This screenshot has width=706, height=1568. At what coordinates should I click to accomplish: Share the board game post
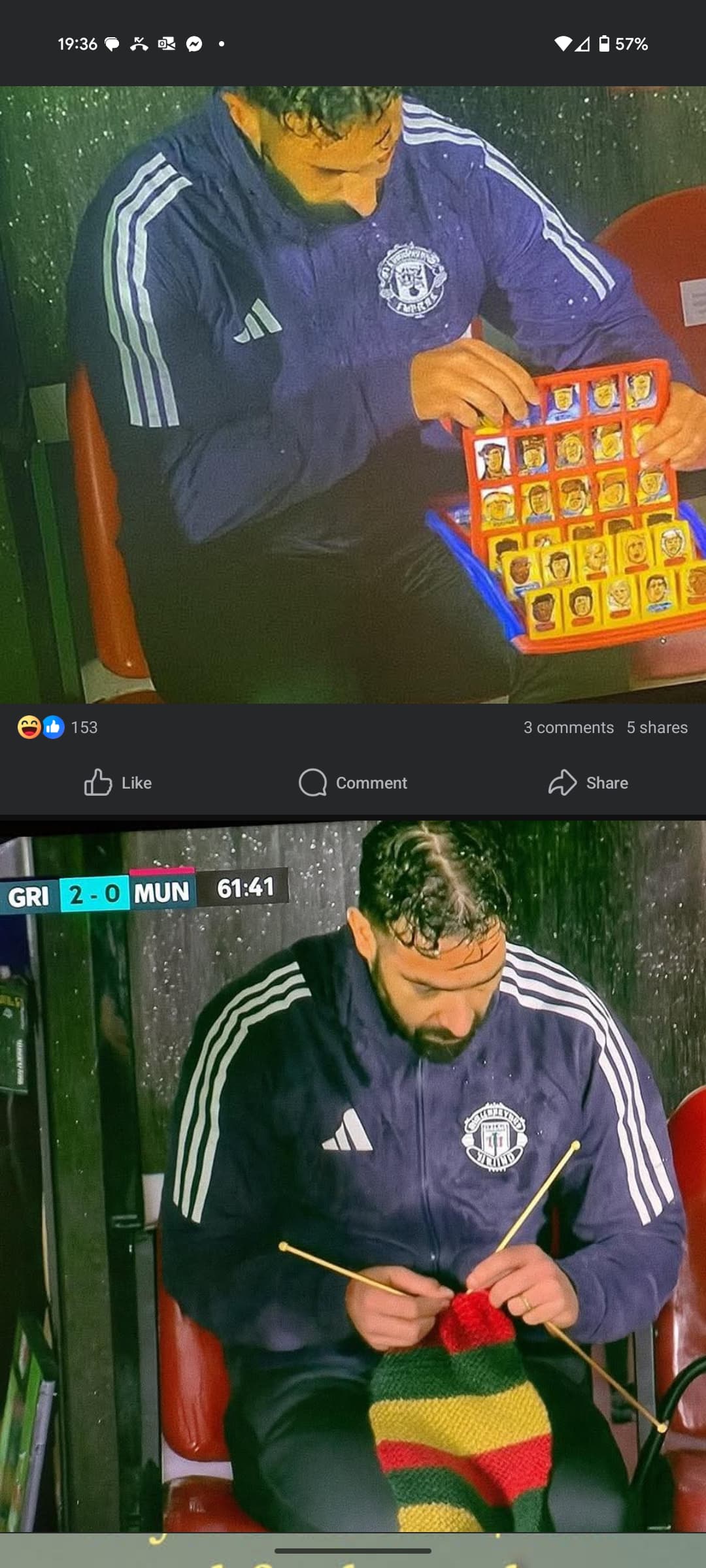point(588,783)
